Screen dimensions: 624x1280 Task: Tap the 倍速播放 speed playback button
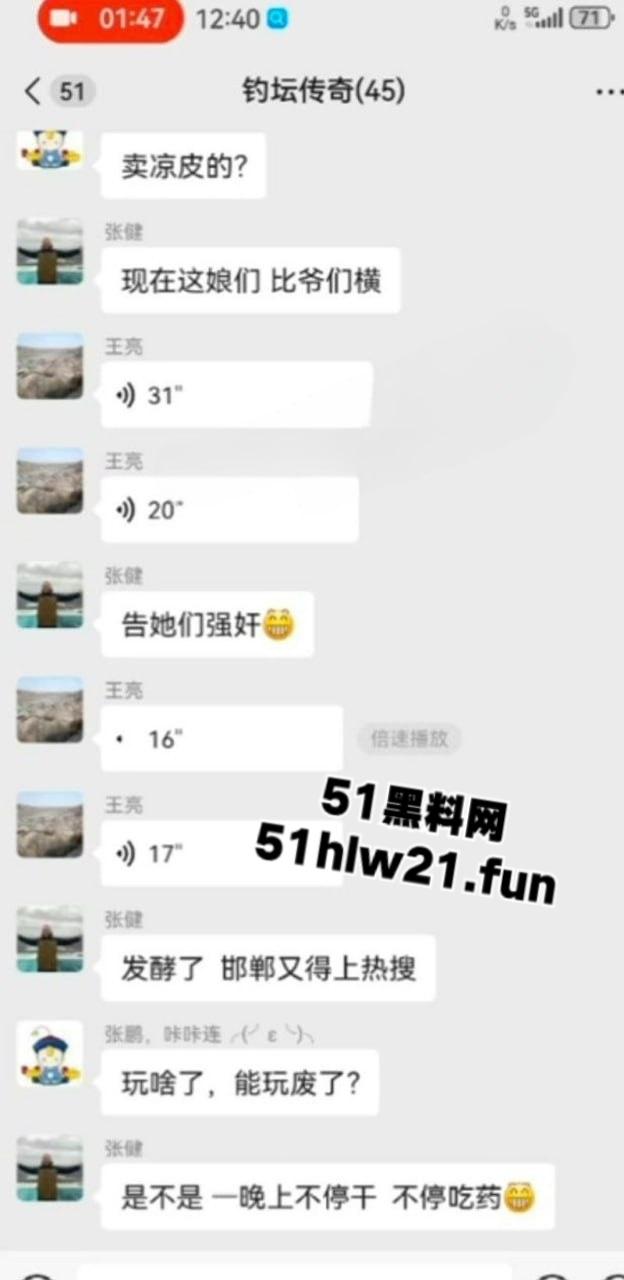(x=409, y=739)
